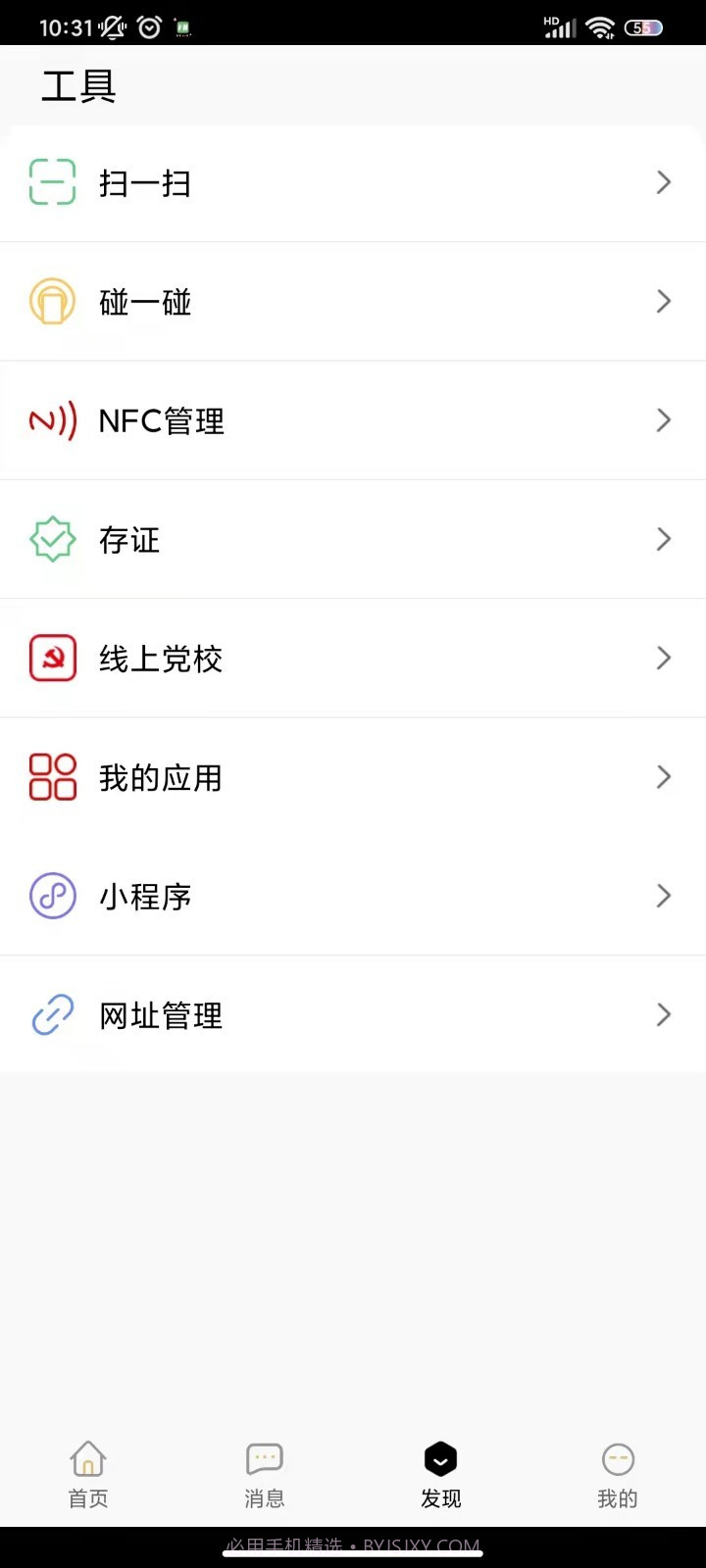Tap the 我的应用 grid icon
The height and width of the screenshot is (1568, 706).
pyautogui.click(x=52, y=777)
